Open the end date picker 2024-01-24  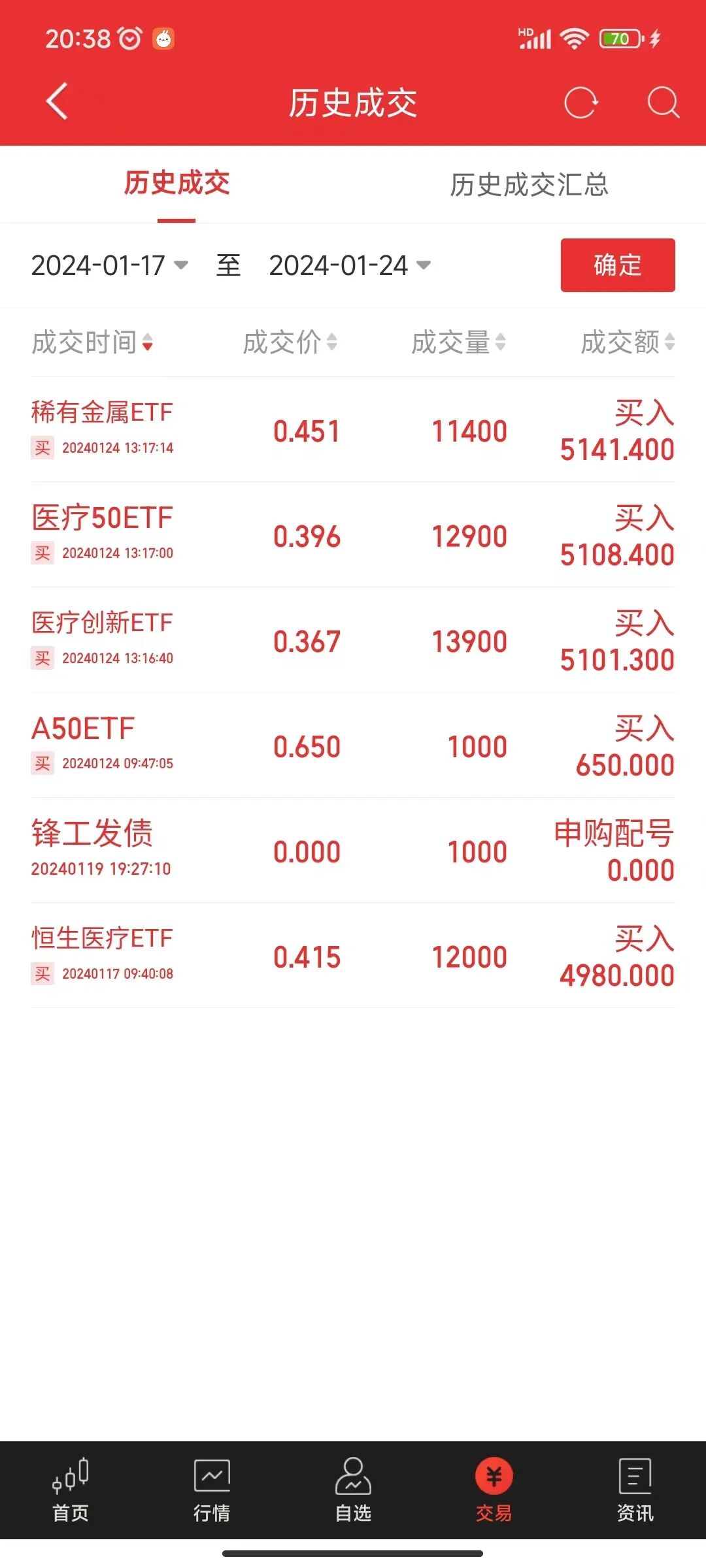pyautogui.click(x=350, y=265)
